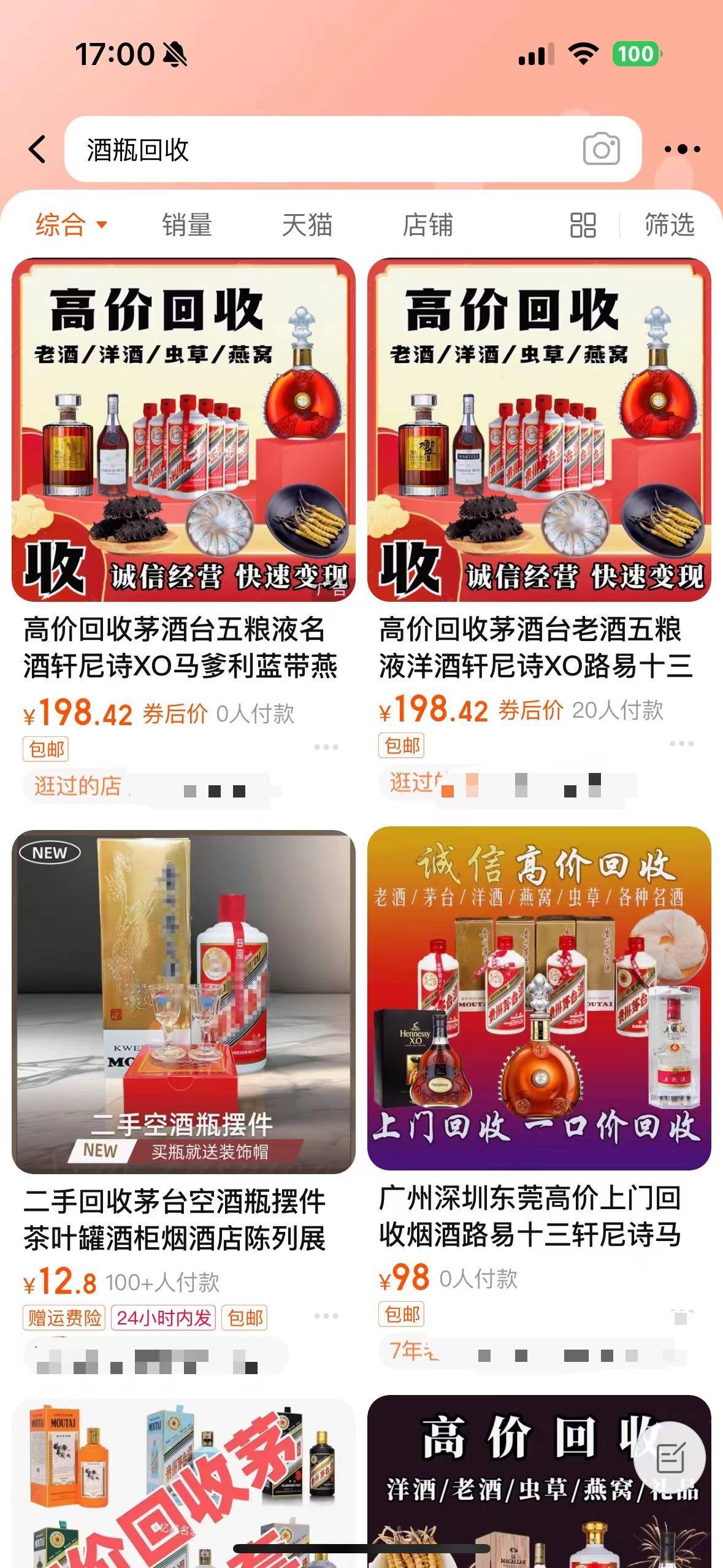Open more options on the ¥12.8 product card

click(326, 1316)
